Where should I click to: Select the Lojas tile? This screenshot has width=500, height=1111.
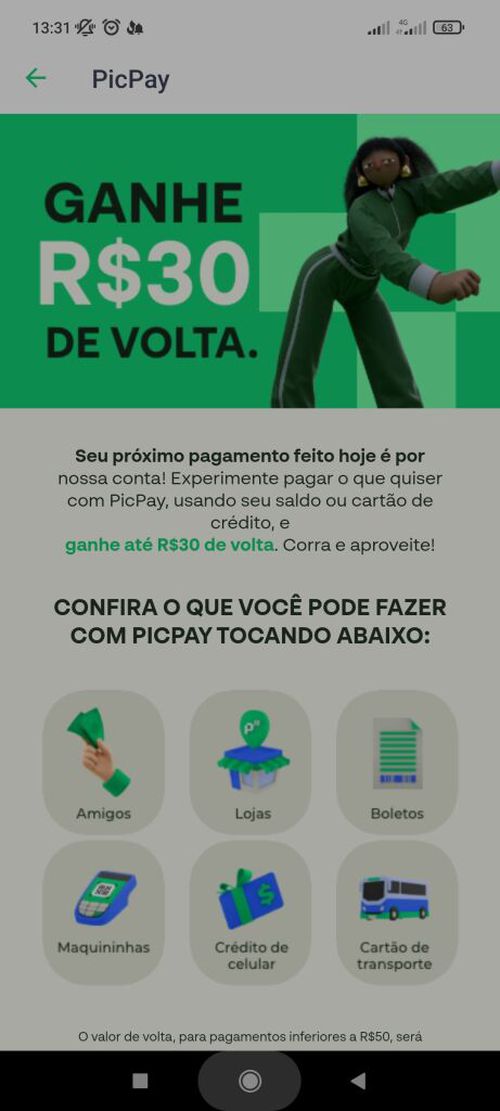pyautogui.click(x=250, y=762)
